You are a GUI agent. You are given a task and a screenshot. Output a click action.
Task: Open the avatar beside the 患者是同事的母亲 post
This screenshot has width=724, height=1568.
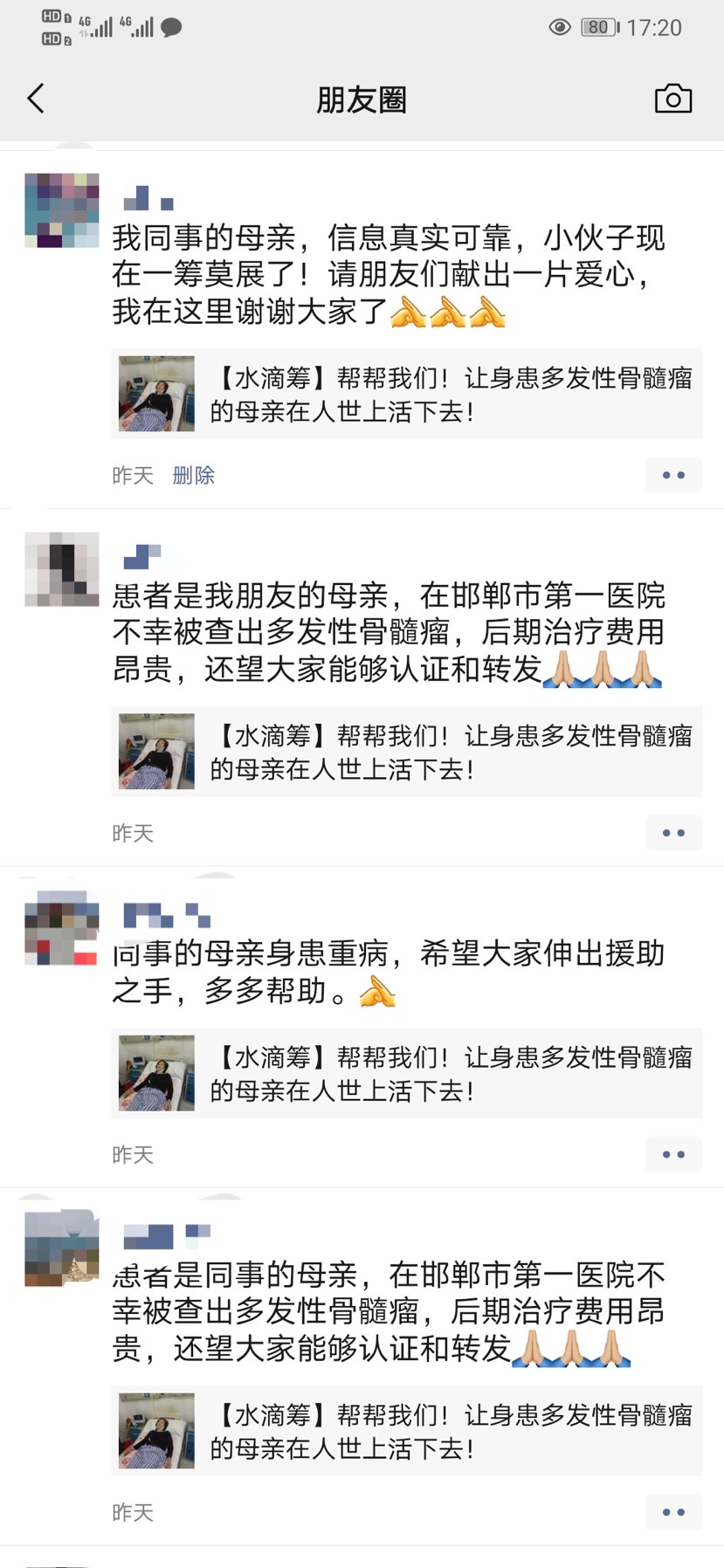tap(62, 1248)
